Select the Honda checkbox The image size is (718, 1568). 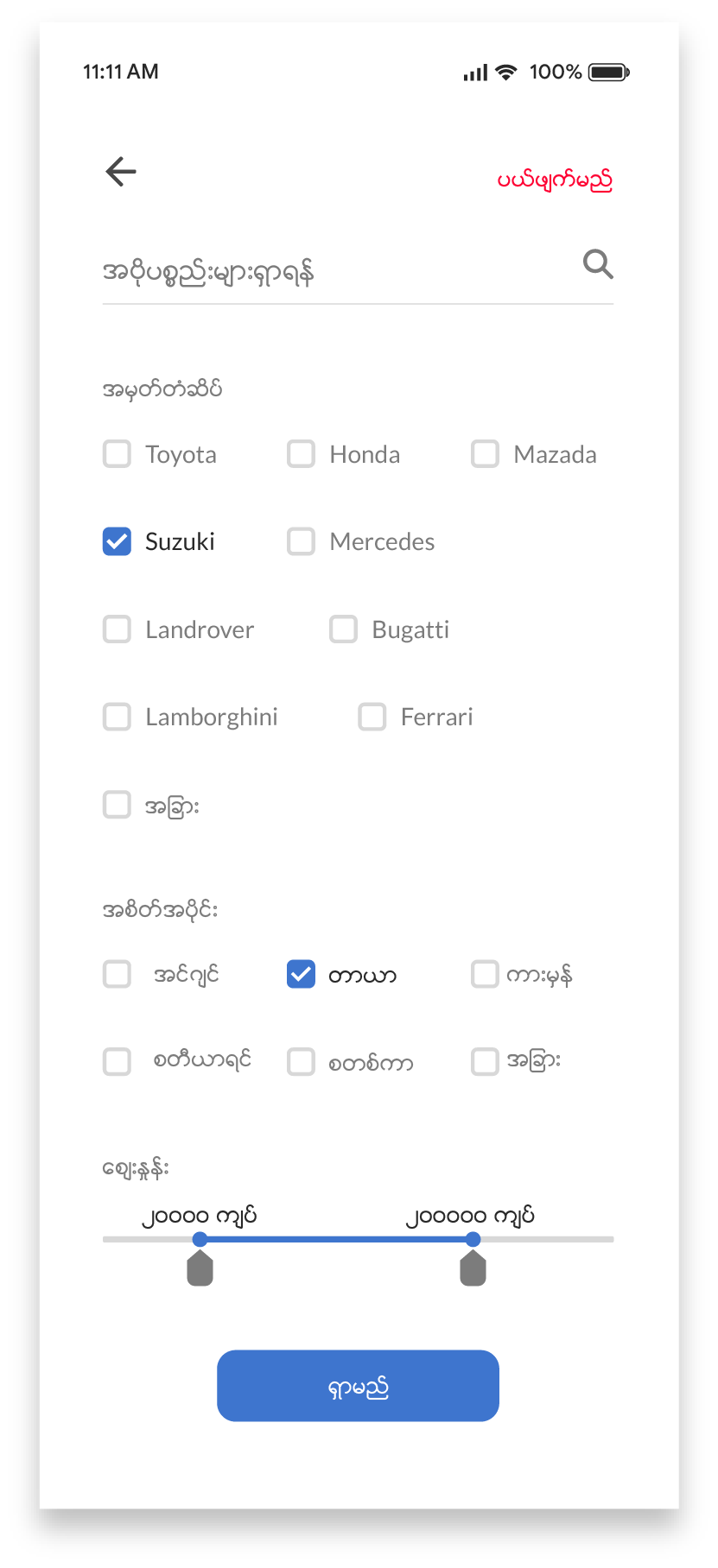[301, 453]
